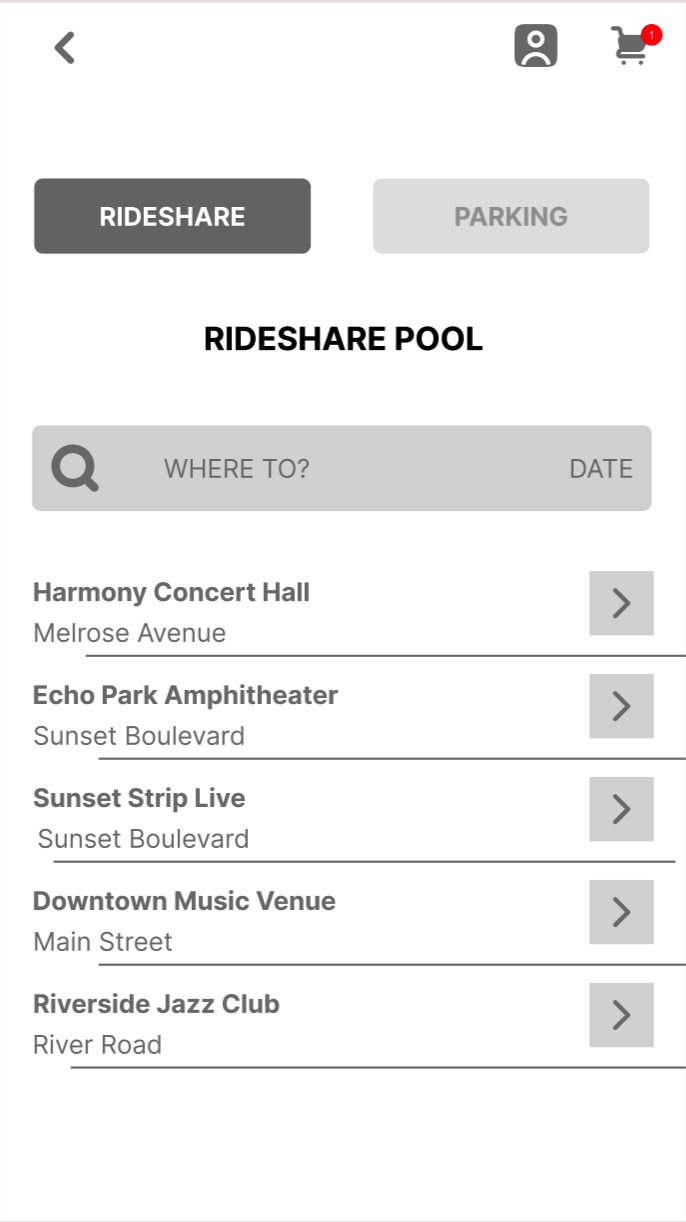View Downtown Music Venue rideshare
The height and width of the screenshot is (1222, 686).
coord(621,912)
